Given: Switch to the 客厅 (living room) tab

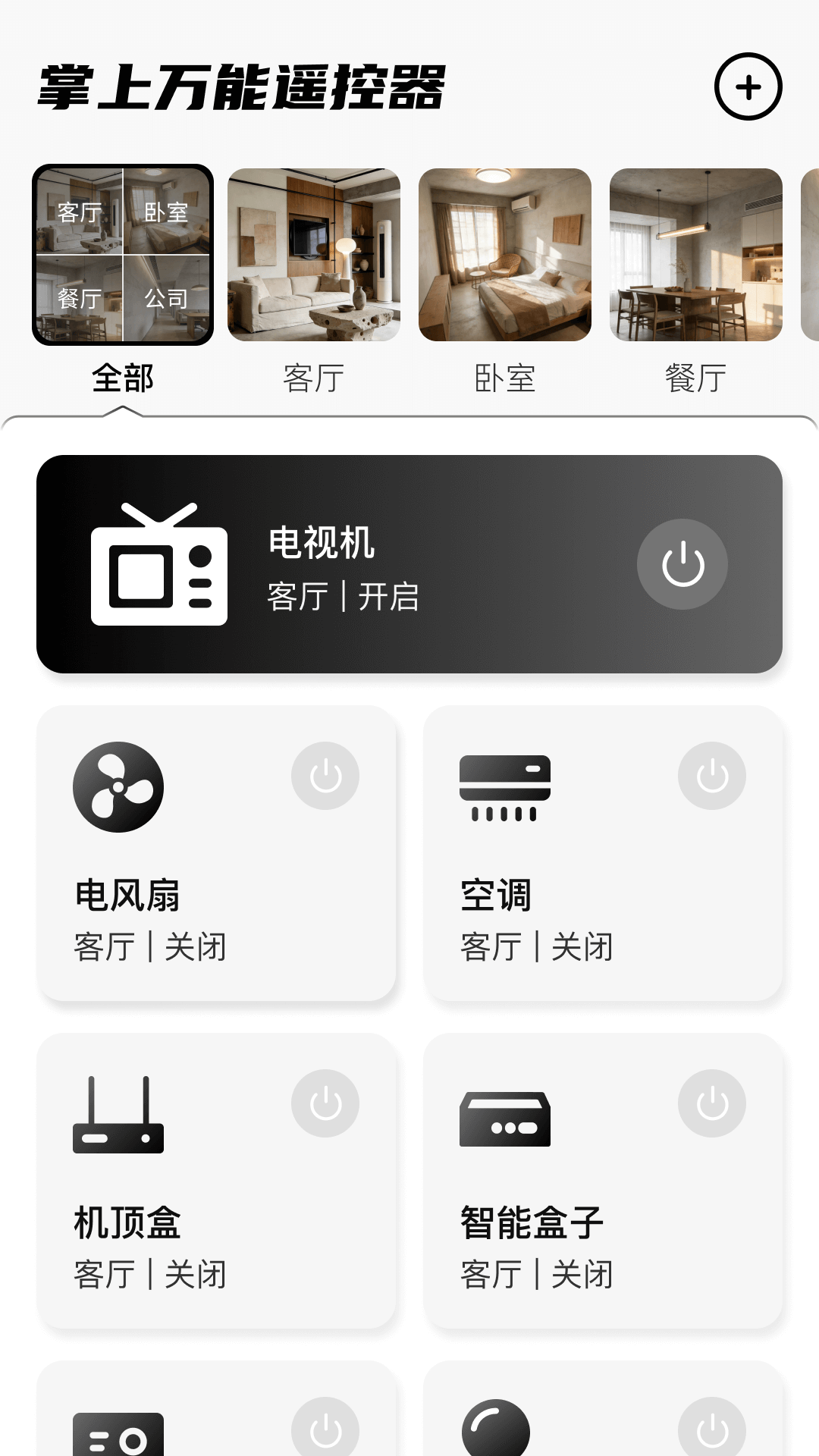Looking at the screenshot, I should (x=314, y=379).
